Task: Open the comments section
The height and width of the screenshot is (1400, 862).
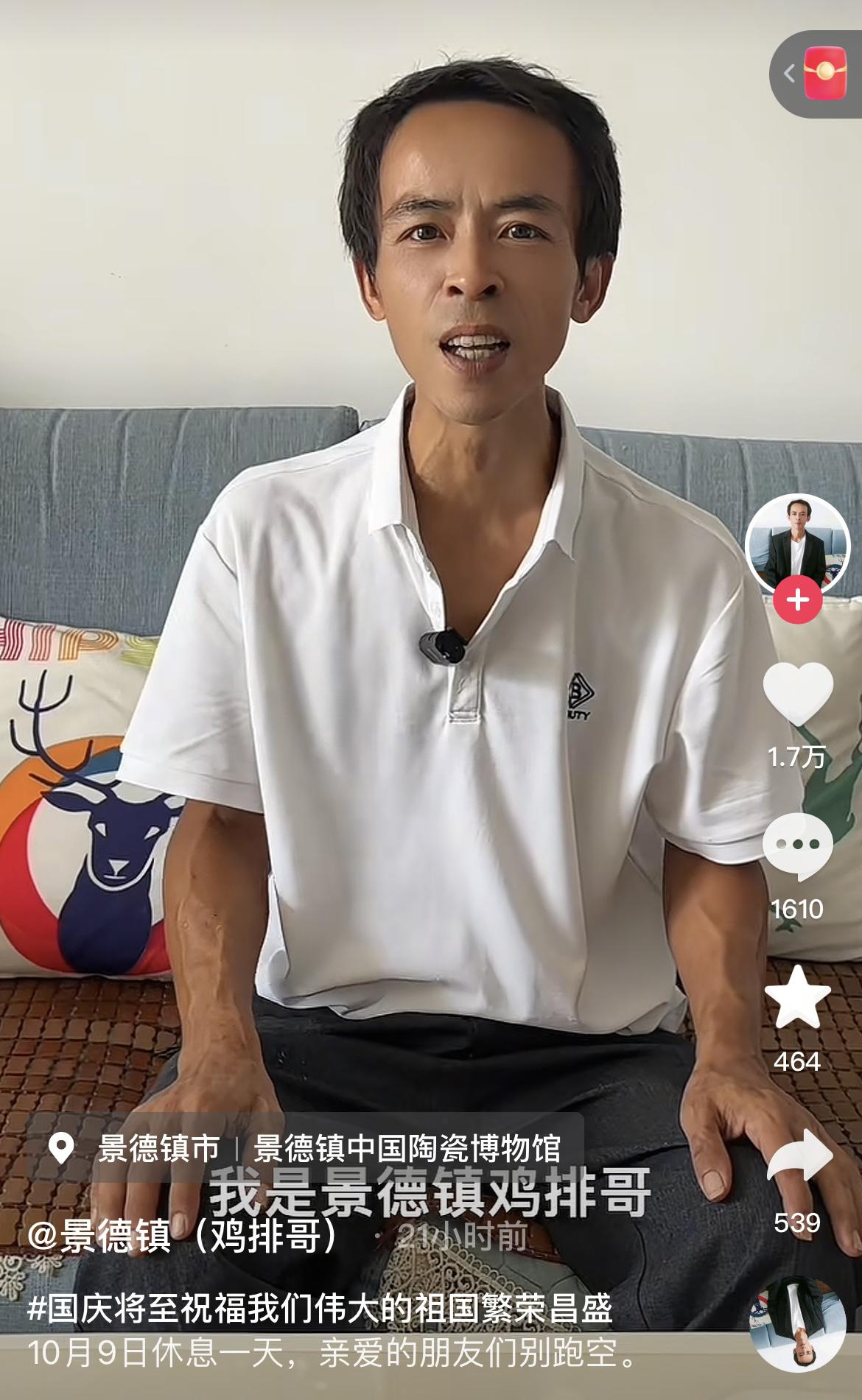Action: 797,847
